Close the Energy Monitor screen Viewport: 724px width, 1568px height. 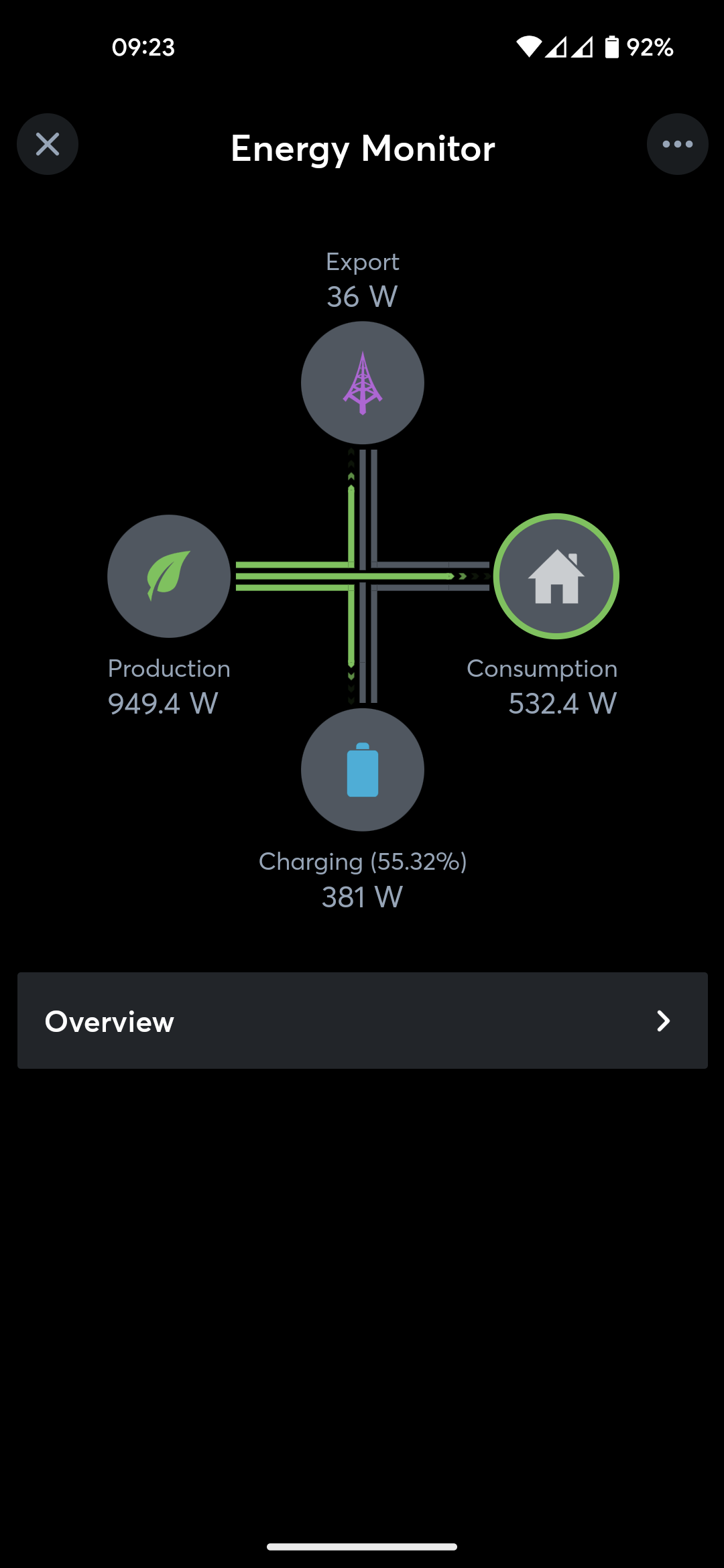click(x=48, y=144)
